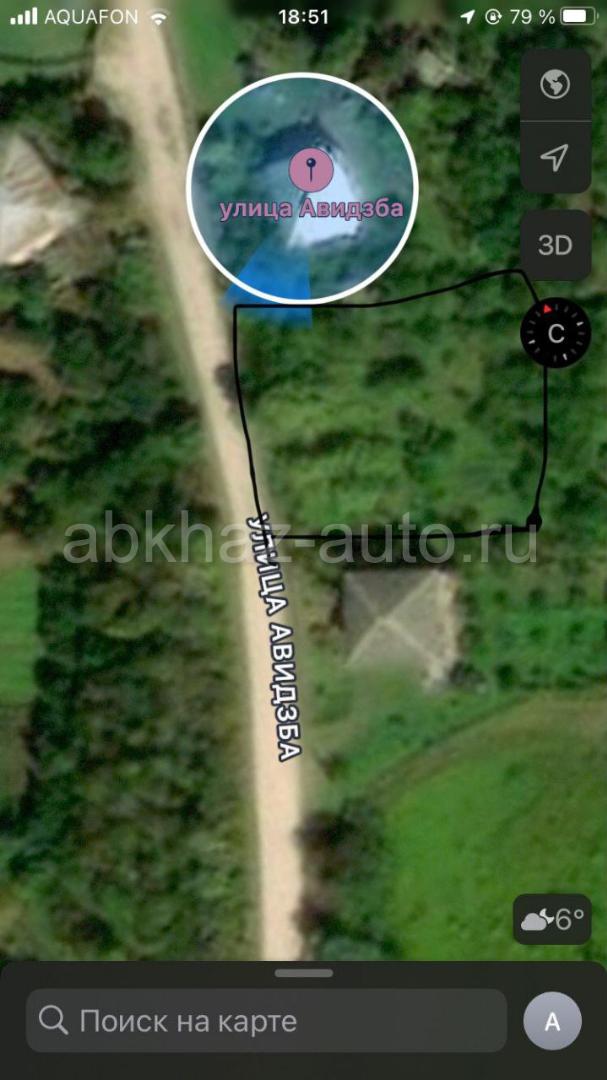The image size is (607, 1080).
Task: Open the profile avatar labeled A
Action: coord(552,1022)
